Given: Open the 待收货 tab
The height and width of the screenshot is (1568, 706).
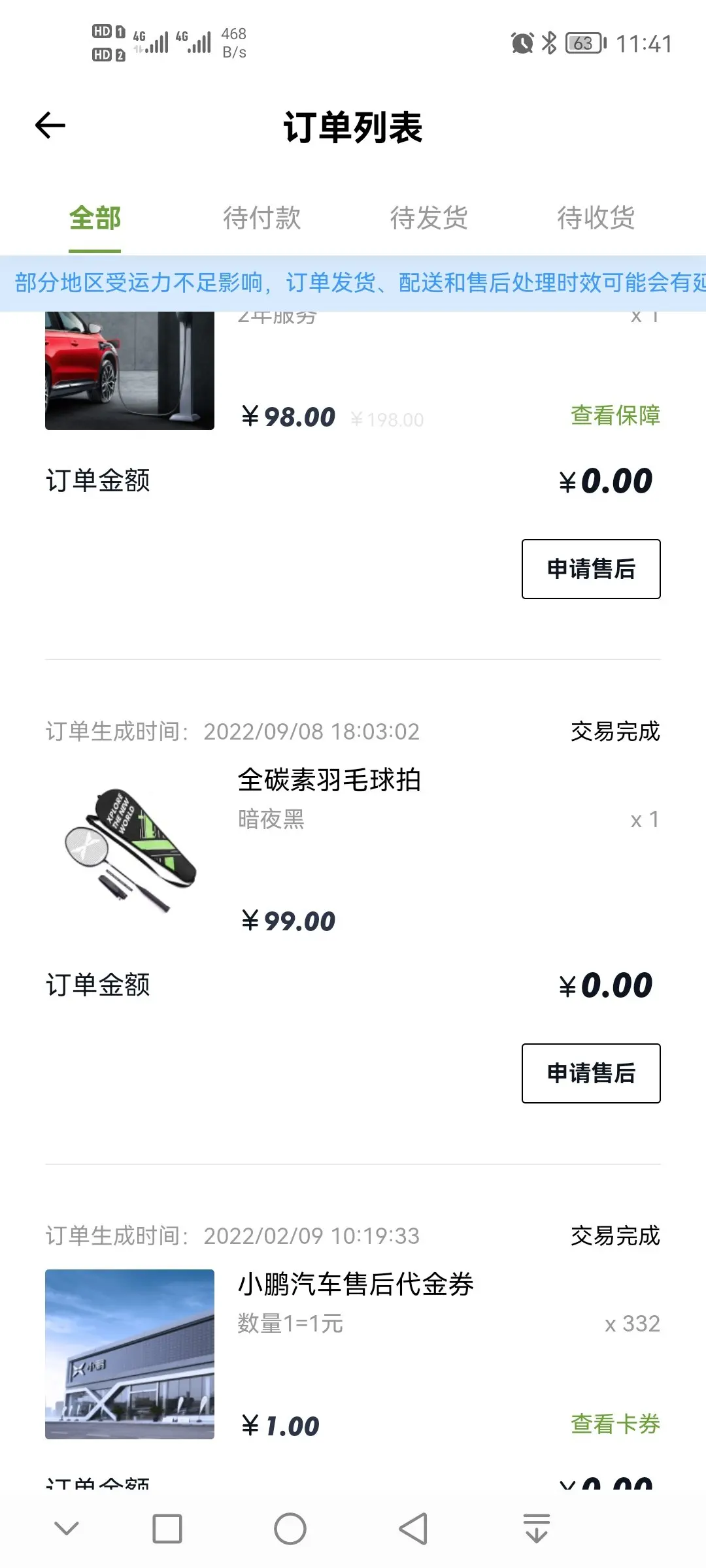Looking at the screenshot, I should click(x=596, y=218).
